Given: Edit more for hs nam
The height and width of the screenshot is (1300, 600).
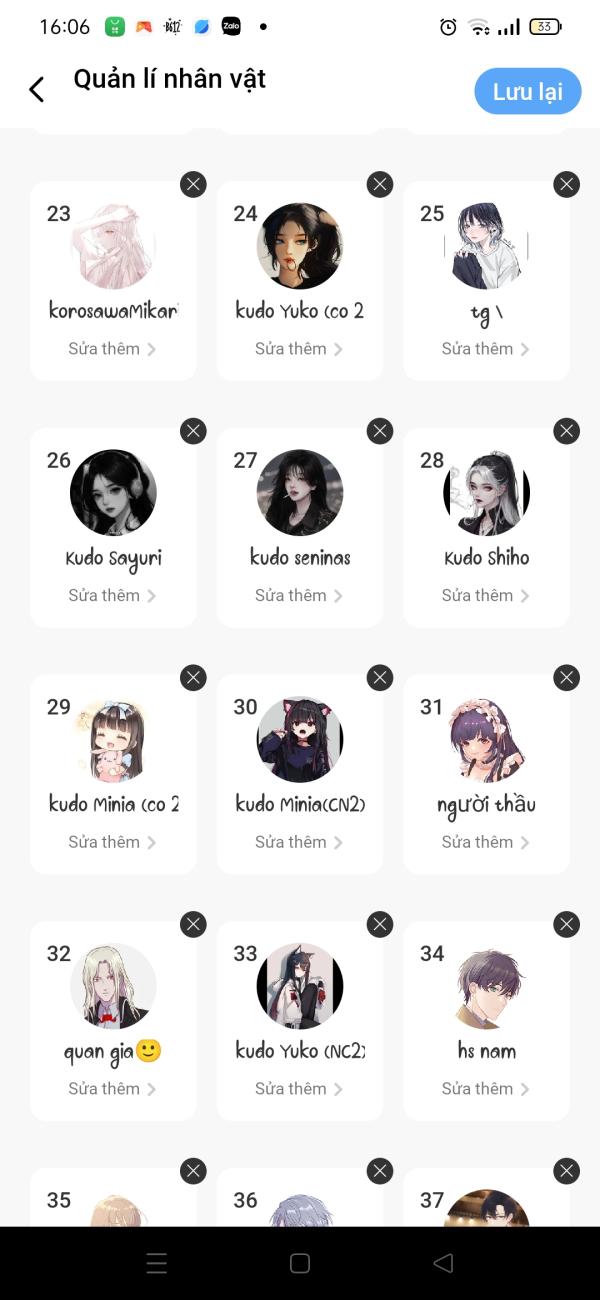Looking at the screenshot, I should tap(486, 1089).
